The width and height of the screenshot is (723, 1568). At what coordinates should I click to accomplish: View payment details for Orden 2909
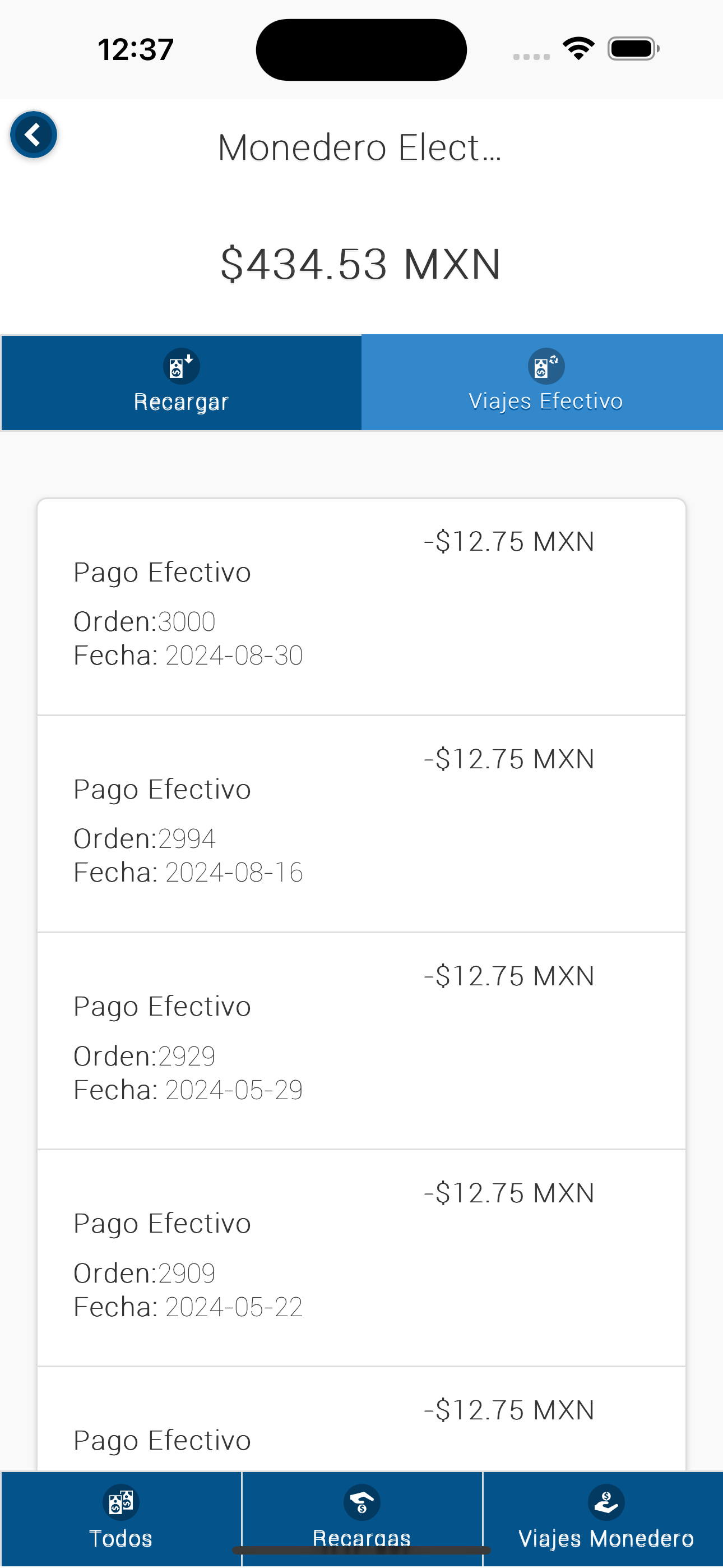coord(361,1257)
